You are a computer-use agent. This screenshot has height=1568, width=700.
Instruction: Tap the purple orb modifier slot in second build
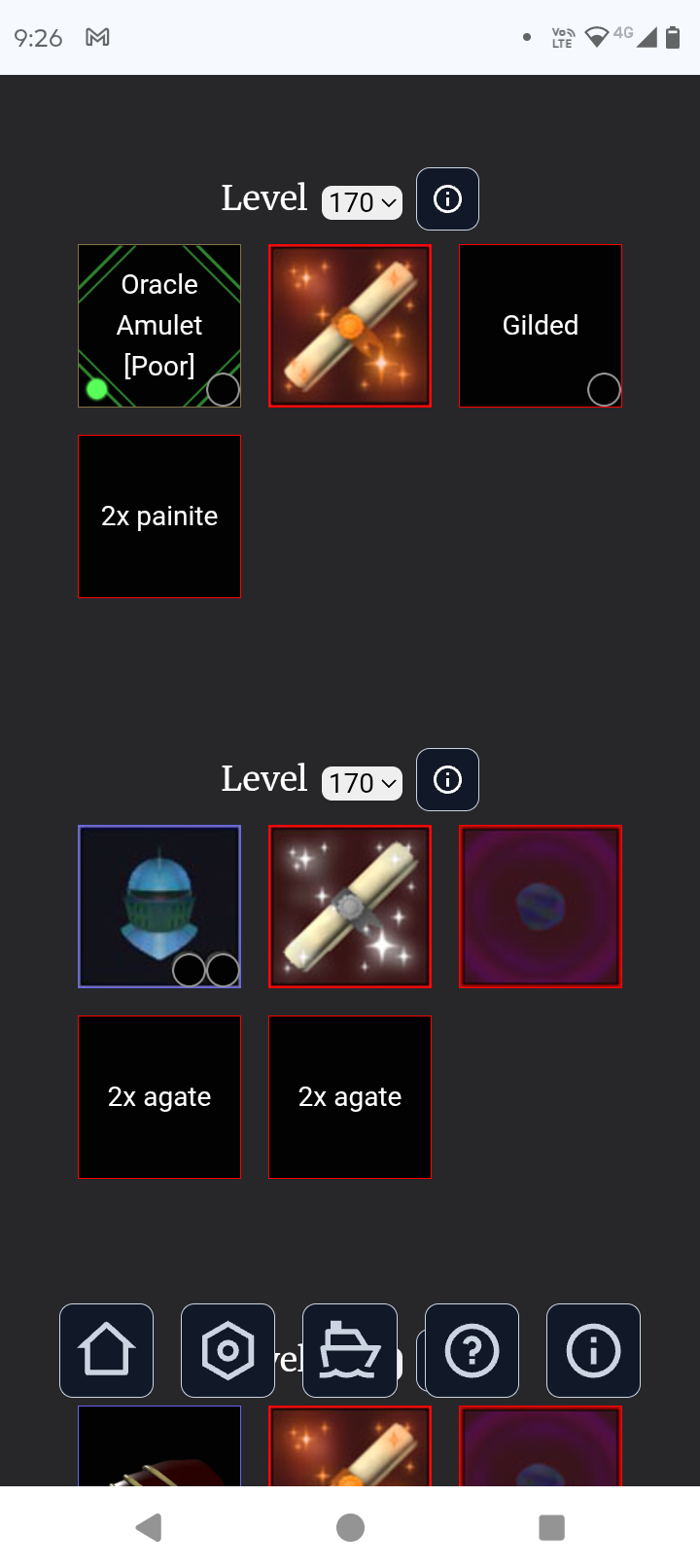pos(541,906)
